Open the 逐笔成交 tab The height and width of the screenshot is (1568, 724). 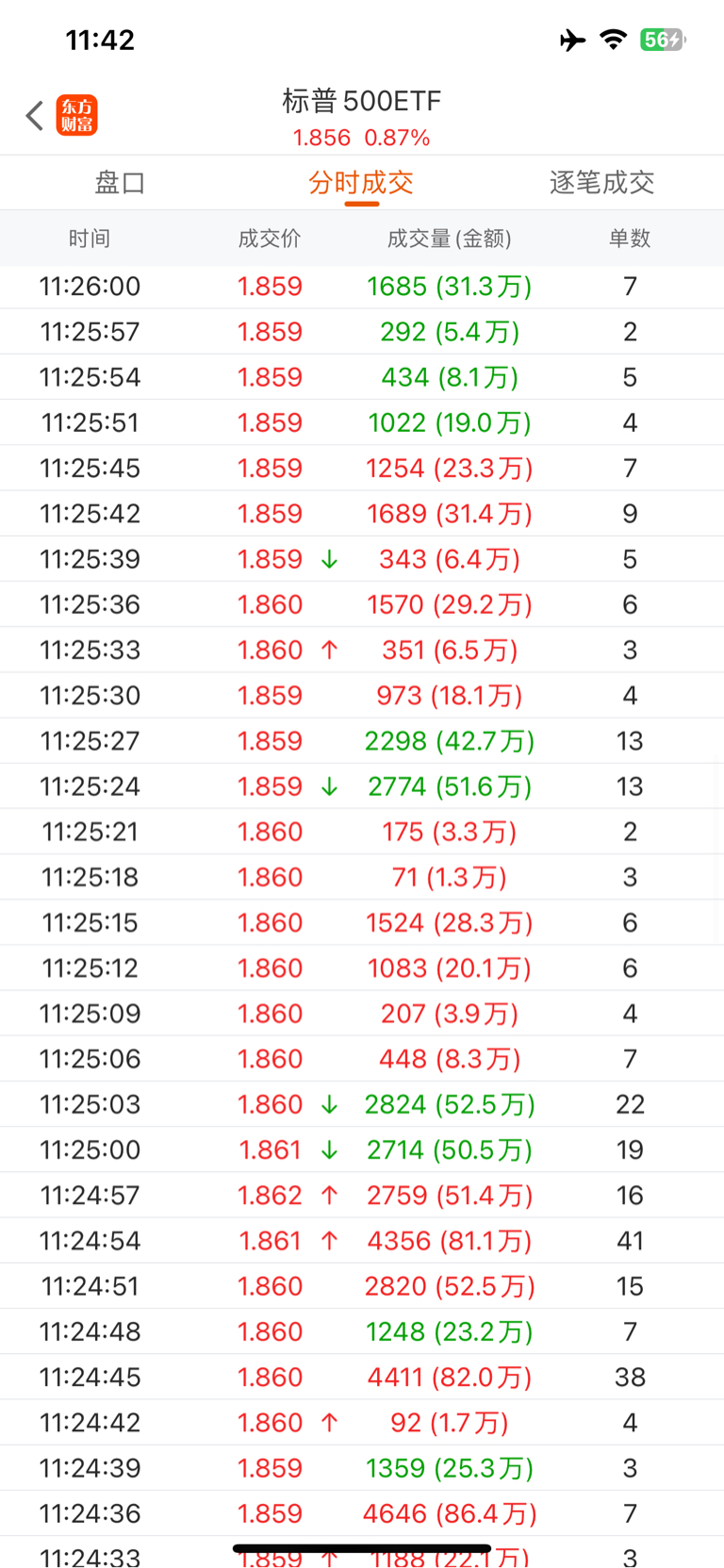(602, 183)
